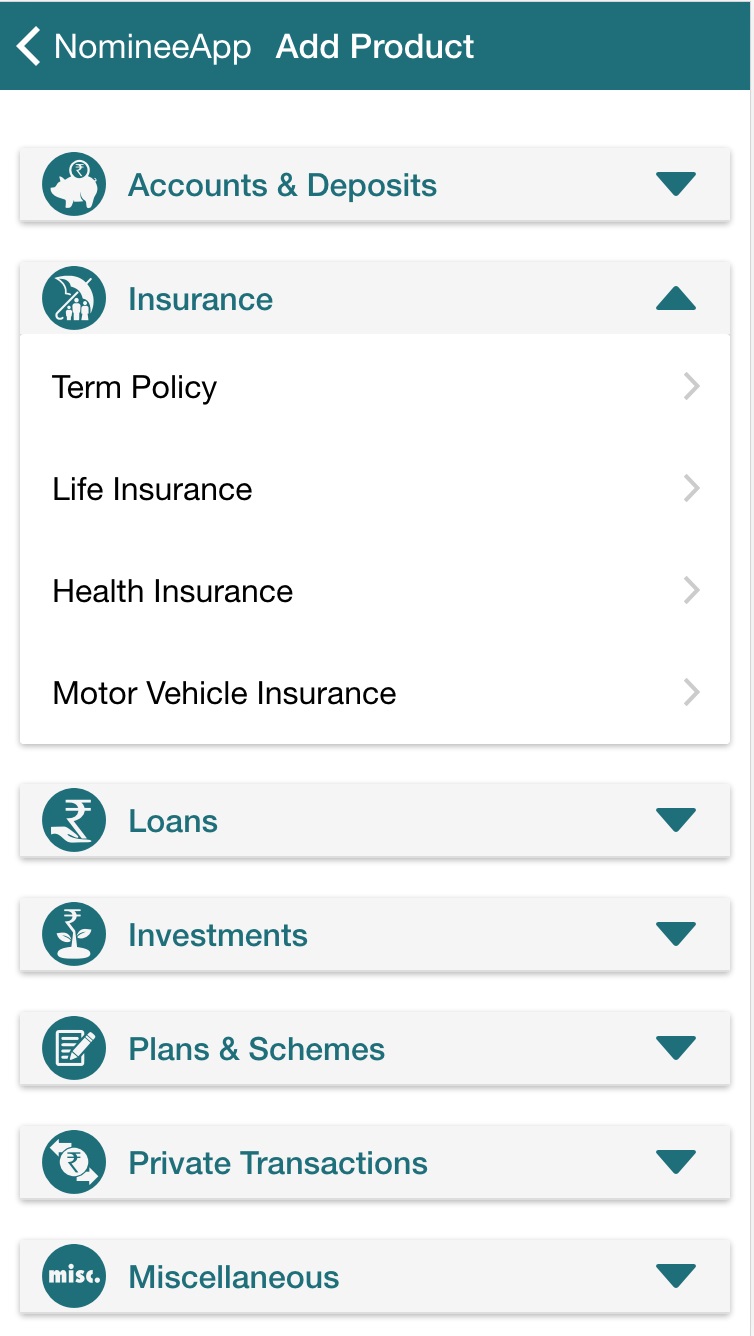Viewport: 754px width, 1336px height.
Task: Expand the Accounts & Deposits section
Action: 375,185
